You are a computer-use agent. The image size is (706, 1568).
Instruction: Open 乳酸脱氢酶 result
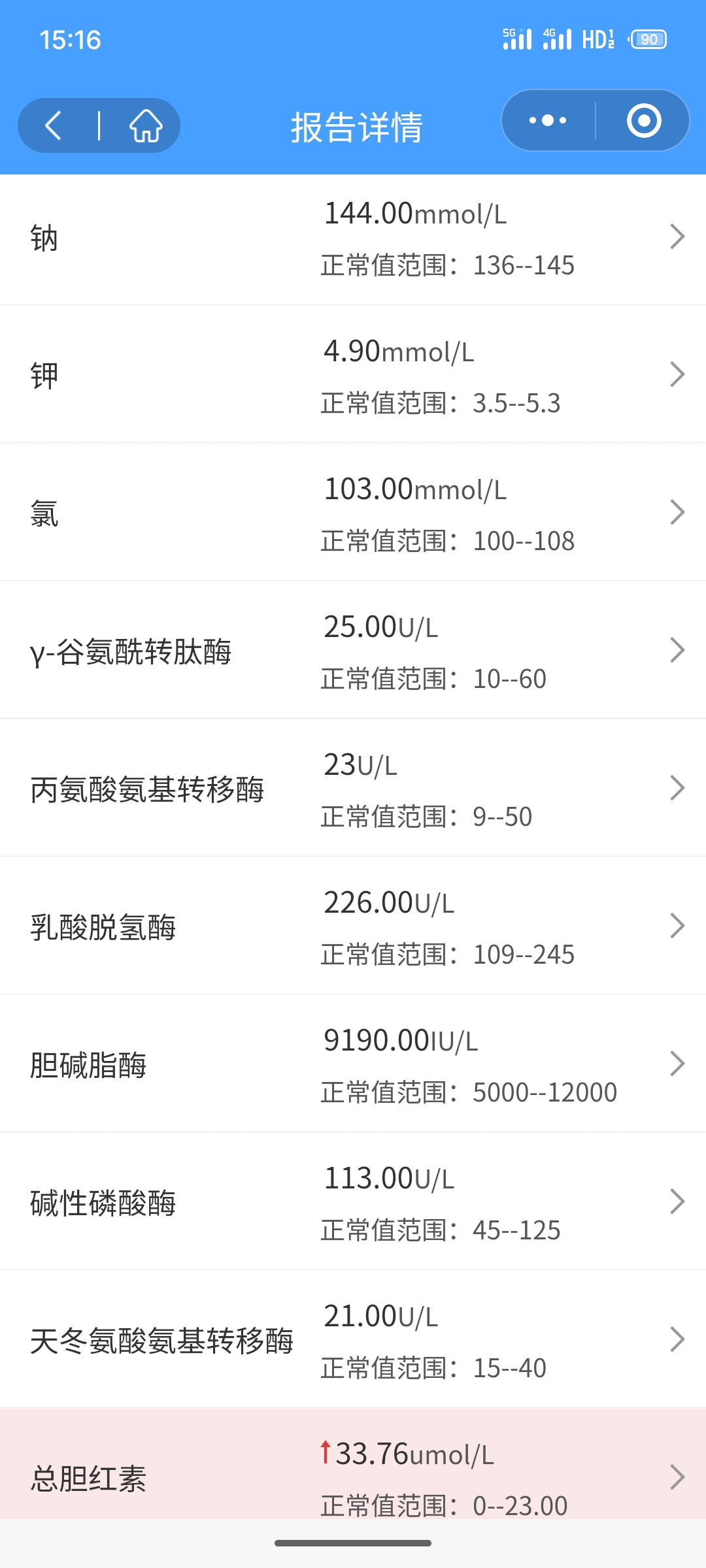pyautogui.click(x=353, y=926)
